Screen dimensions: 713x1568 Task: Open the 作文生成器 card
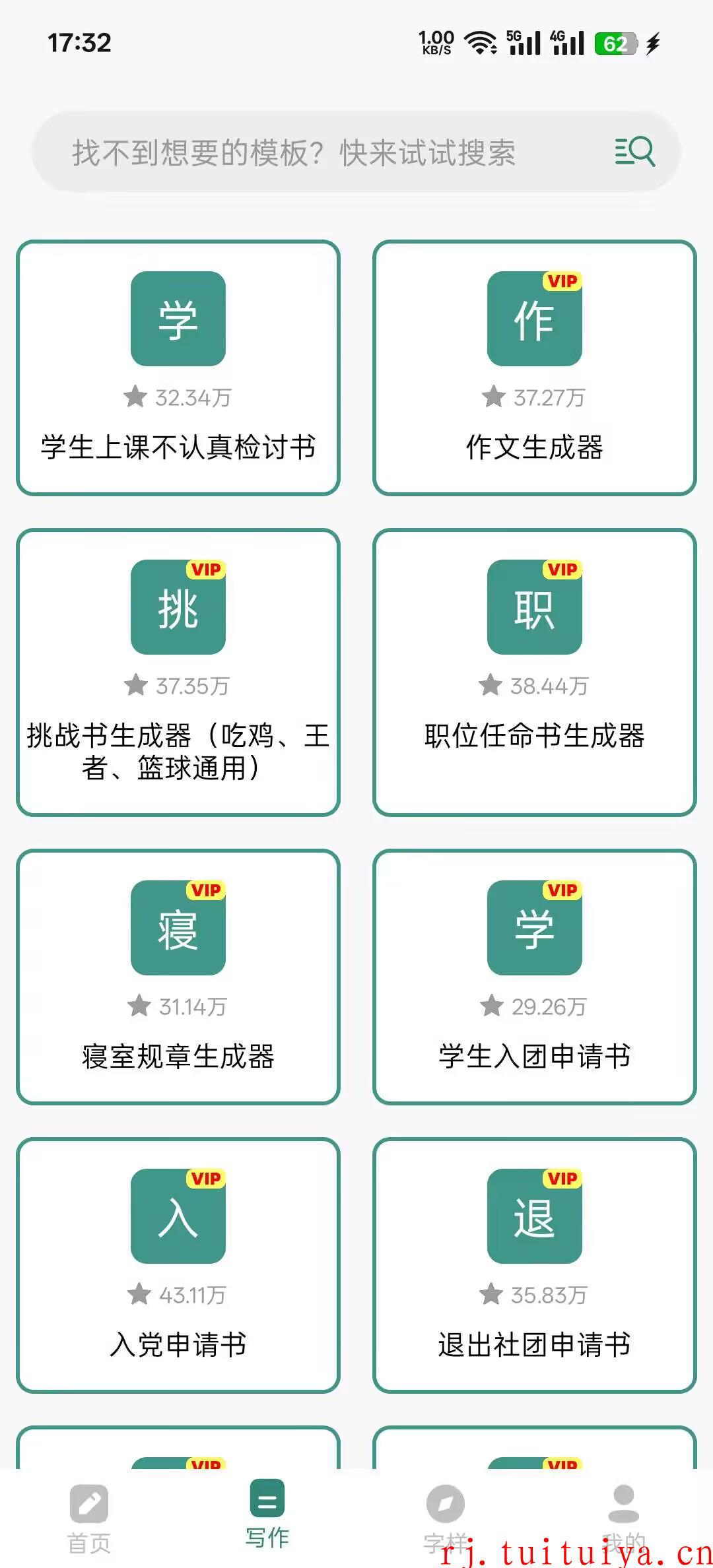pyautogui.click(x=535, y=368)
